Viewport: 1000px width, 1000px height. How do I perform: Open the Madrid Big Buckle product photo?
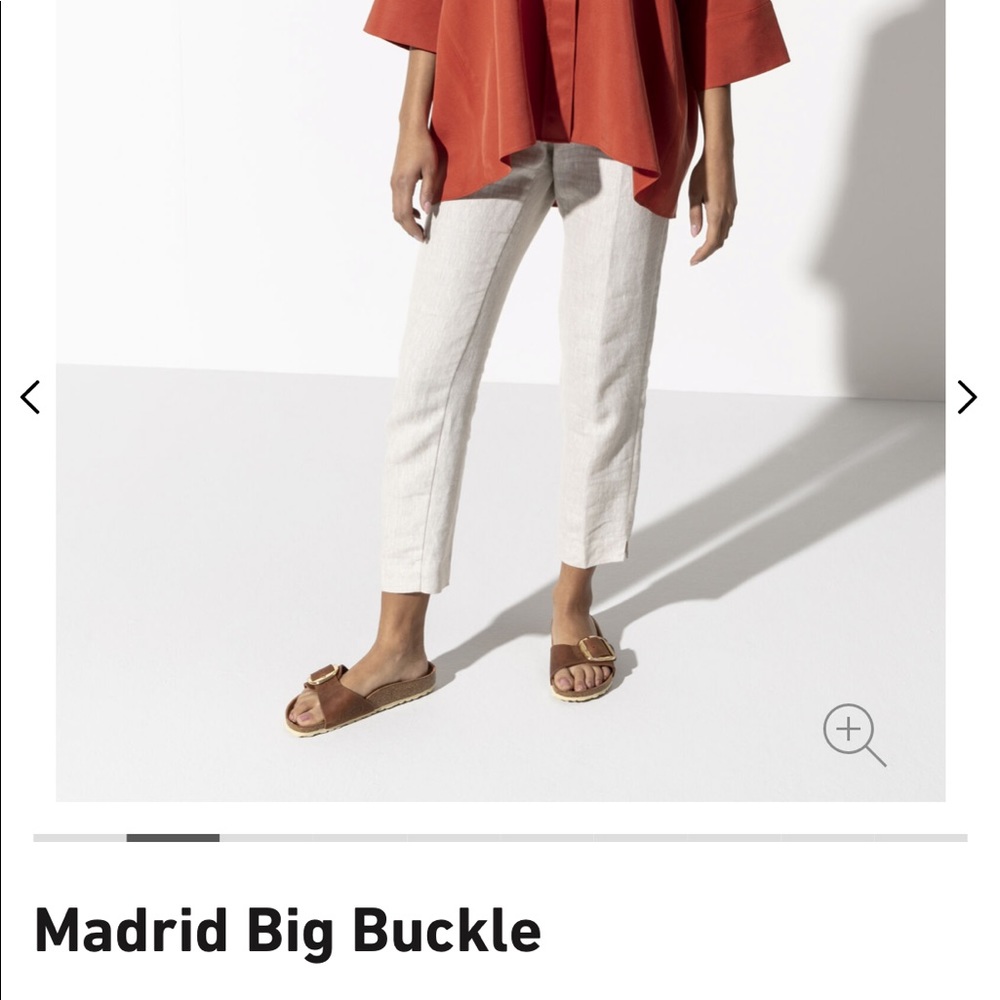500,400
